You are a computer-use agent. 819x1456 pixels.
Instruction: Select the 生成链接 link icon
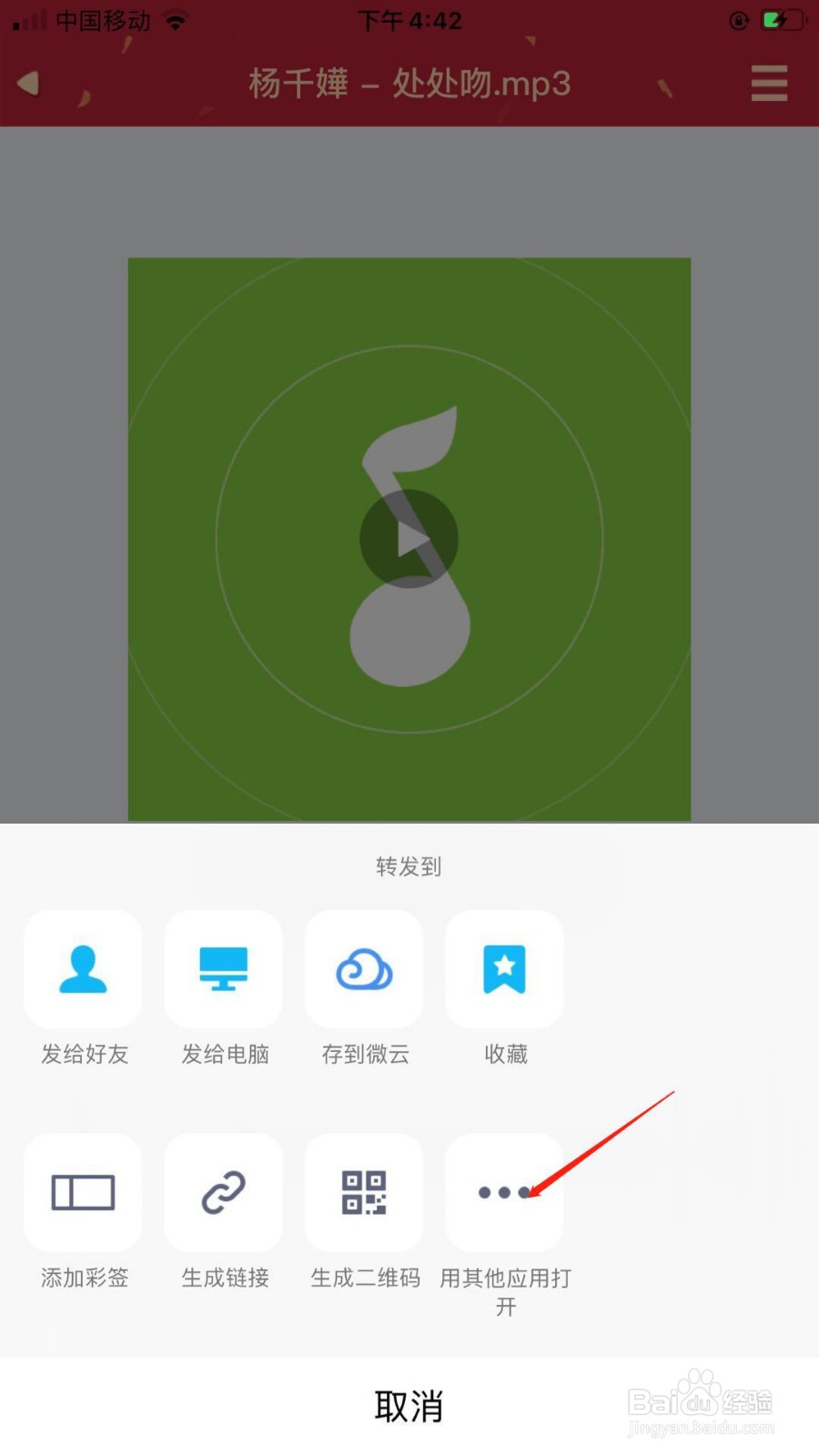point(224,1193)
